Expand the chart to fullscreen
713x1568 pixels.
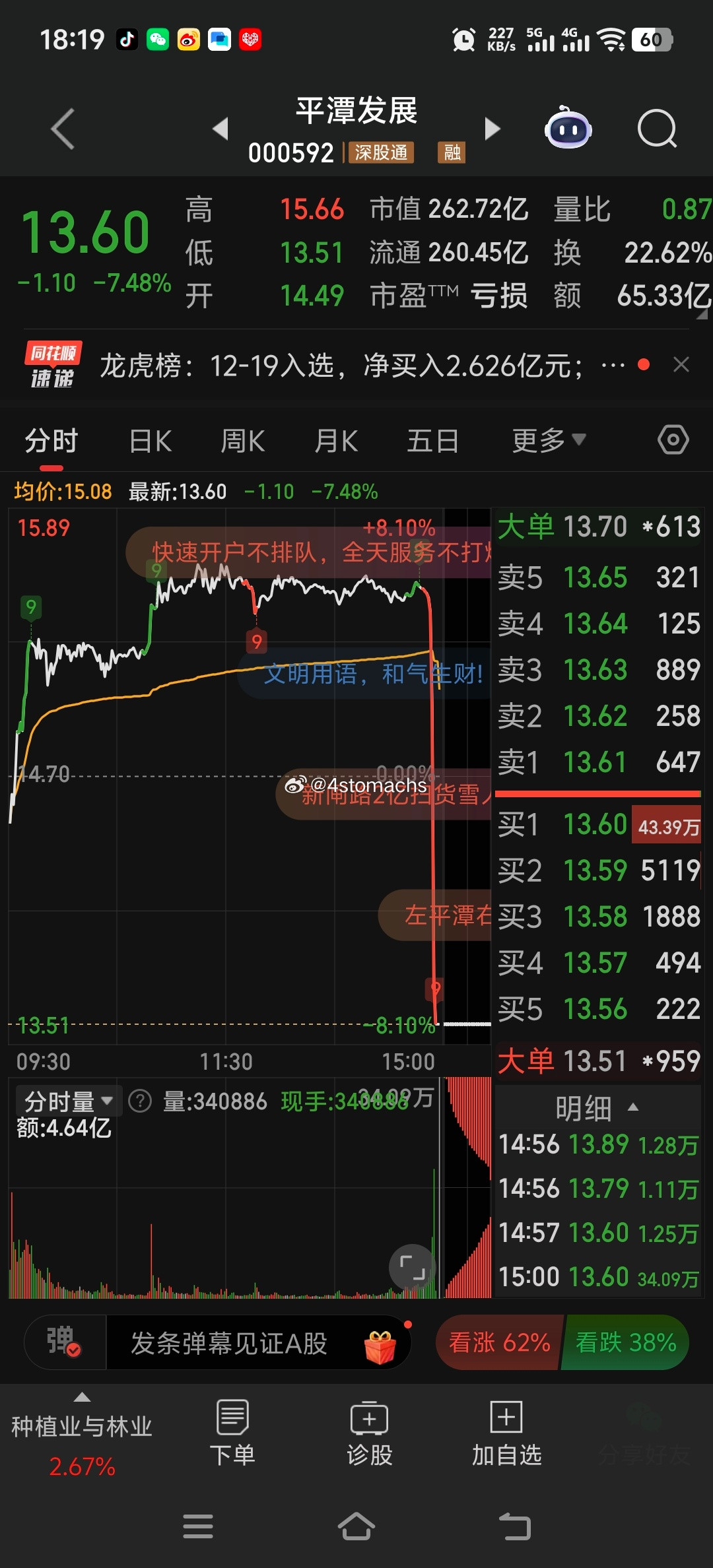413,1268
